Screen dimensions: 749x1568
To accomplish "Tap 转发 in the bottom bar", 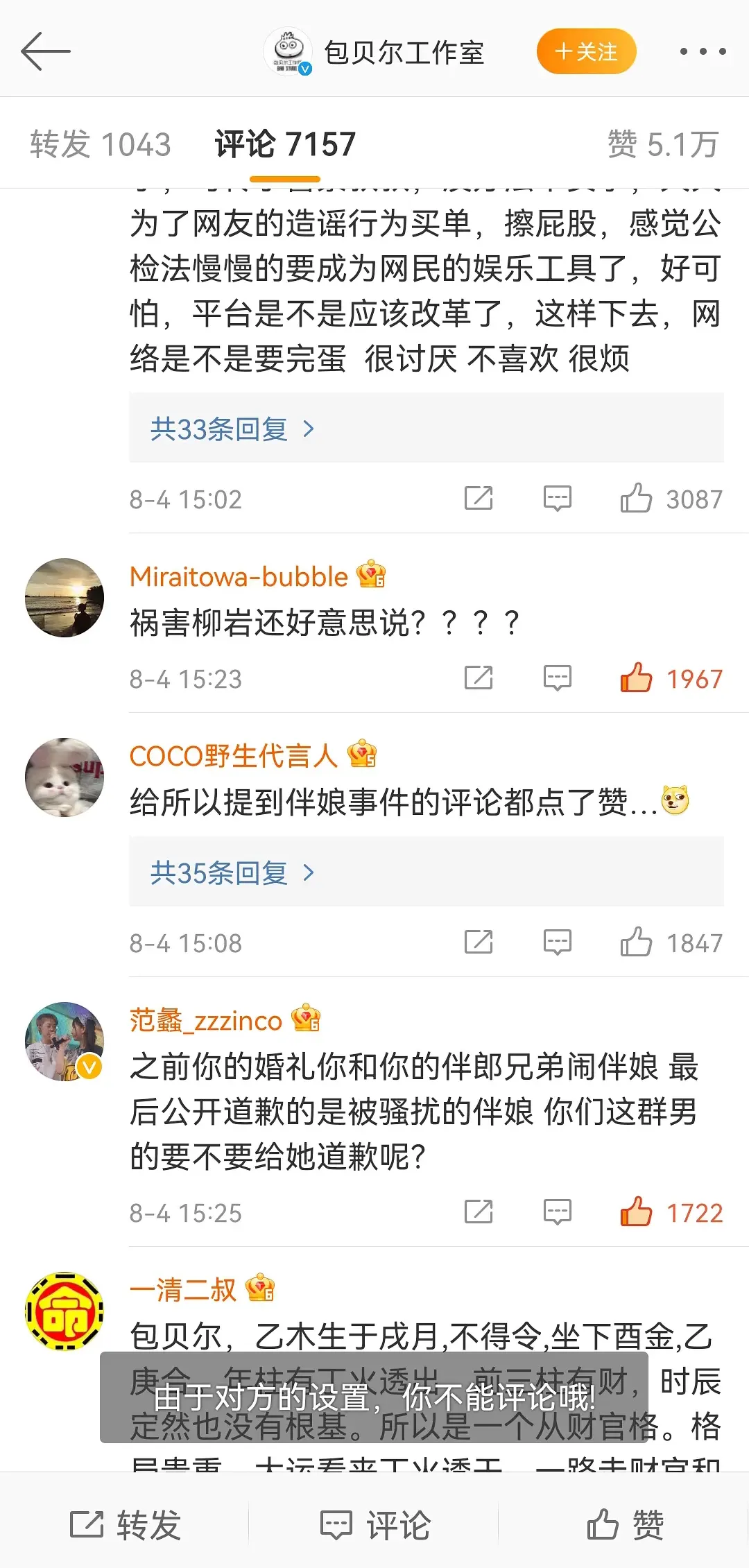I will tap(126, 1524).
